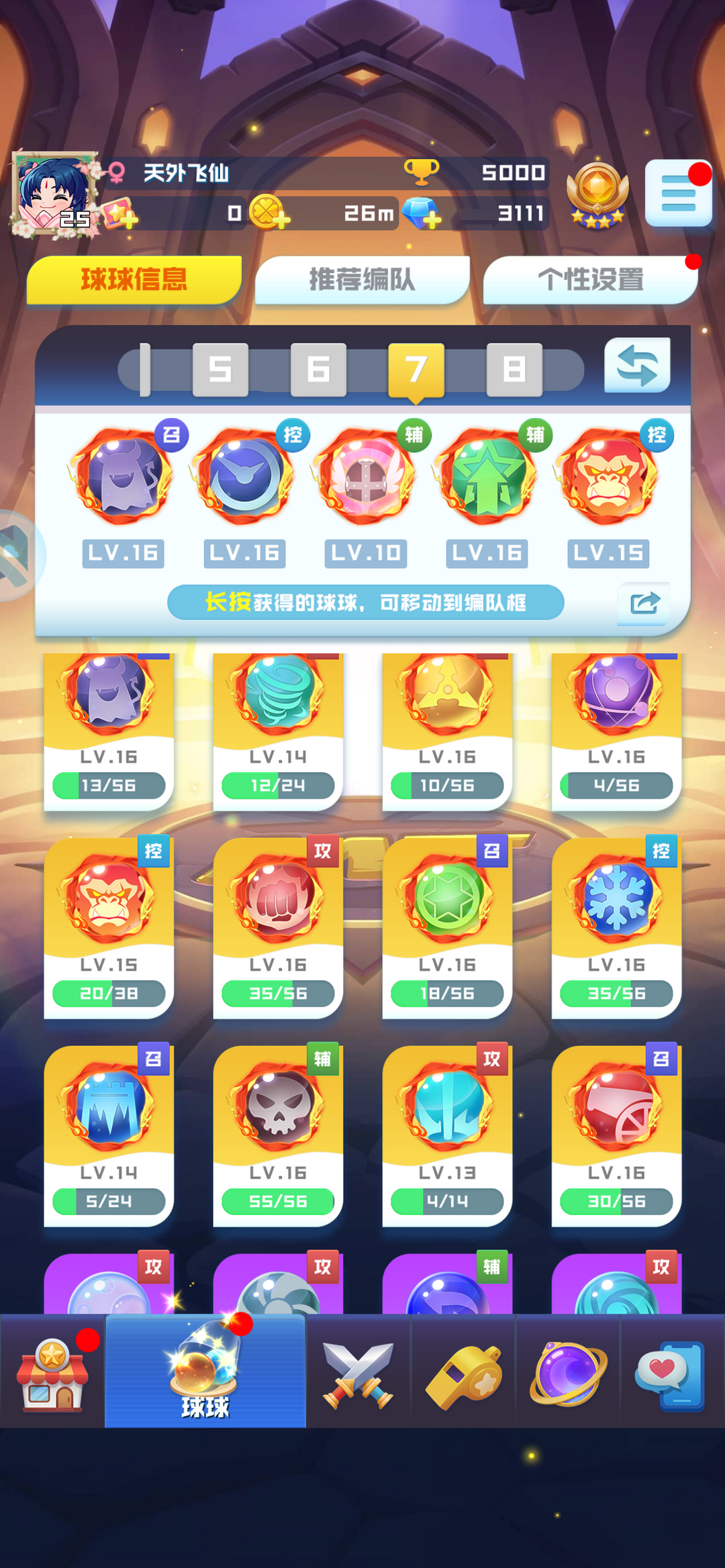This screenshot has height=1568, width=725.
Task: Open the skull ball card 55/56
Action: click(x=278, y=1135)
